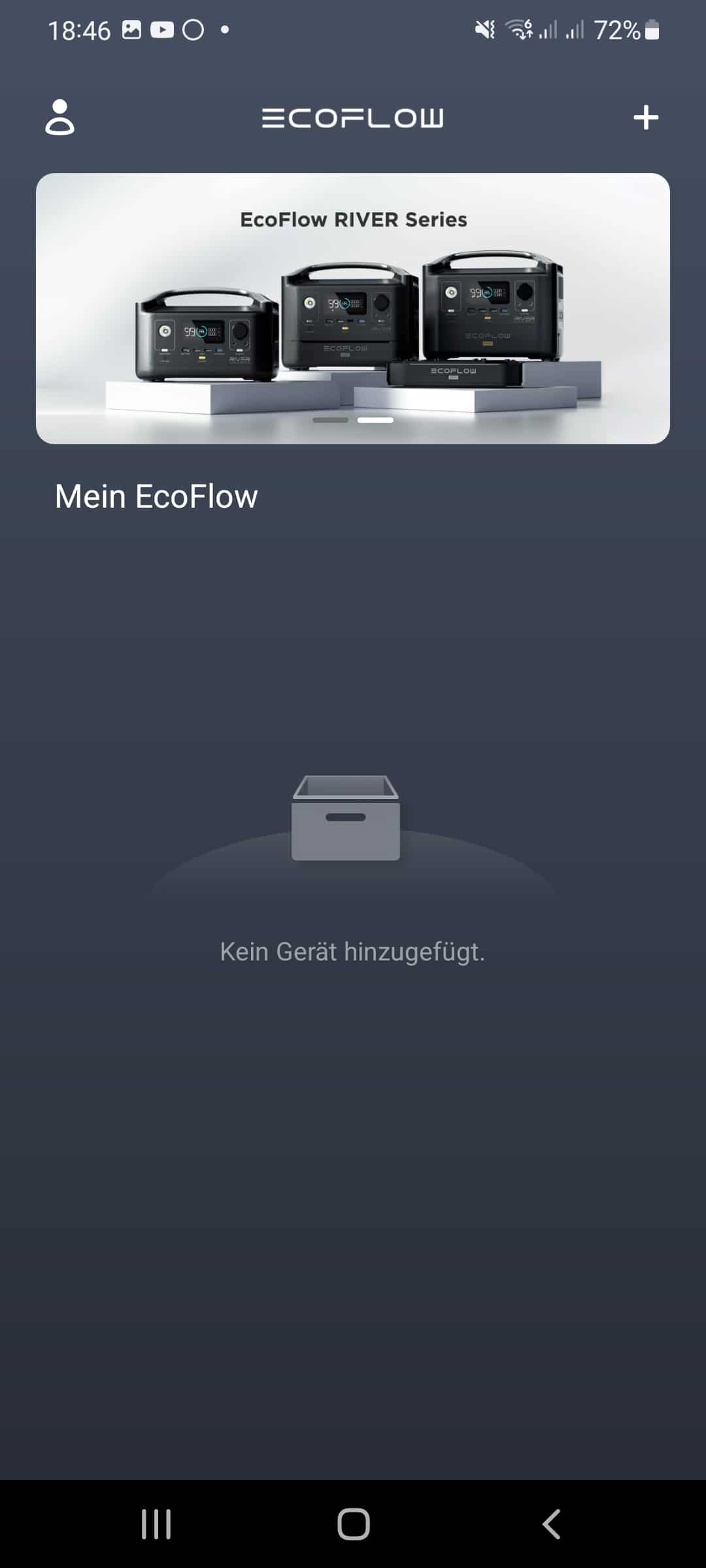Add a new device with plus icon
Screen dimensions: 706x1568
pos(645,118)
